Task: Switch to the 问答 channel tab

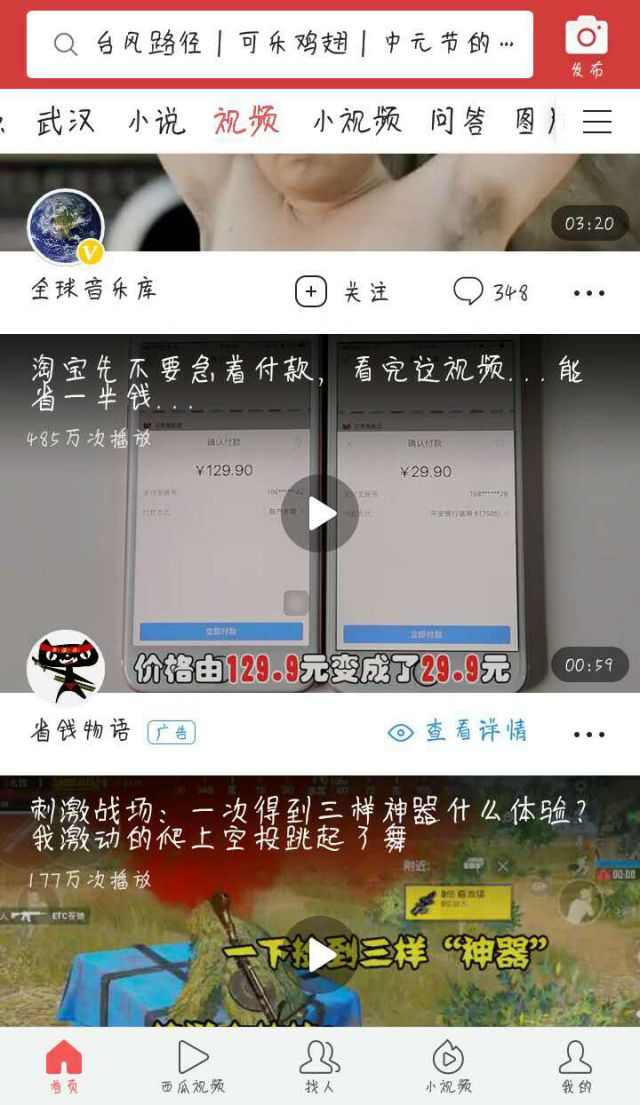Action: tap(458, 122)
